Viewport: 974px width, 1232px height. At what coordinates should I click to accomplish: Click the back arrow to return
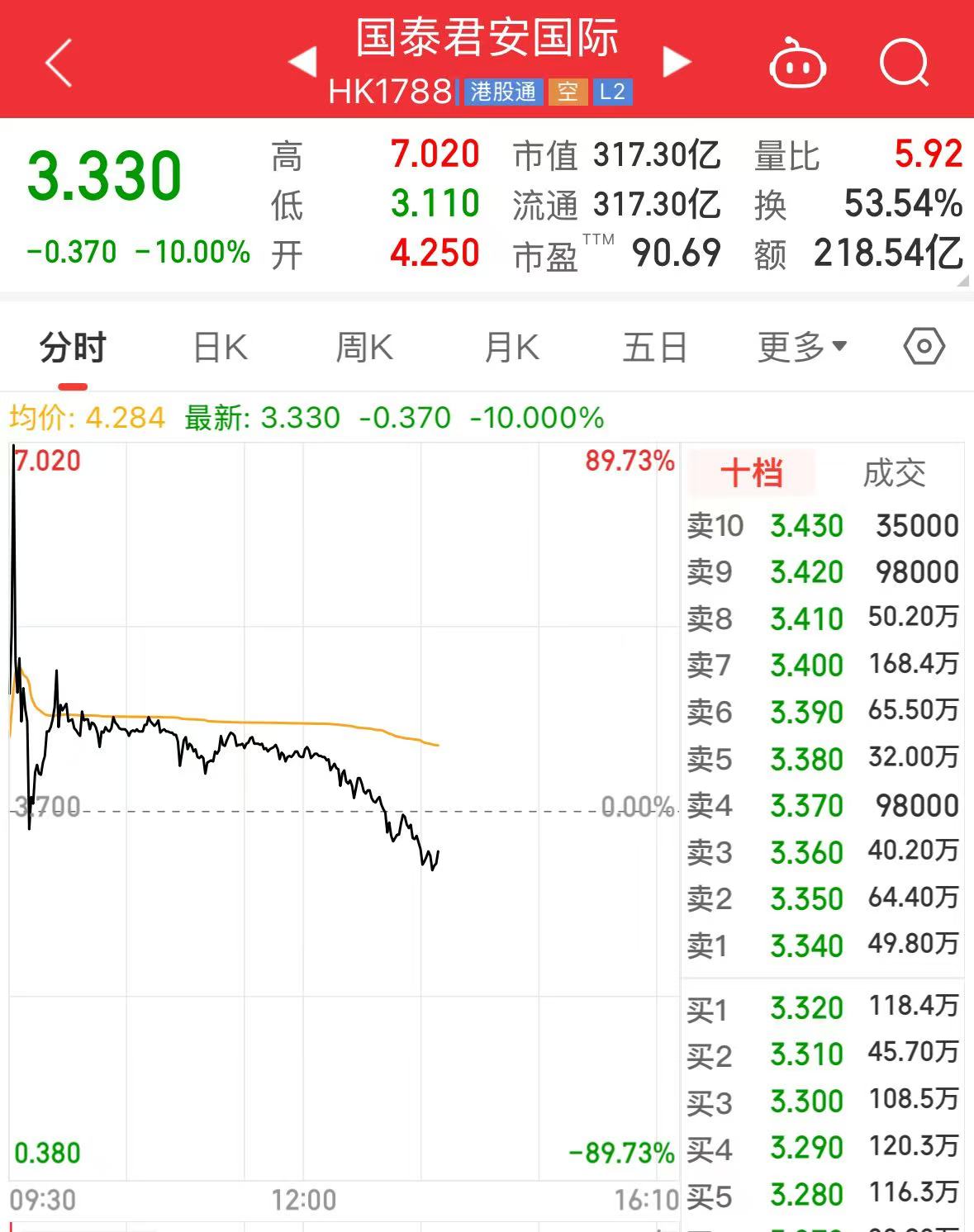58,62
